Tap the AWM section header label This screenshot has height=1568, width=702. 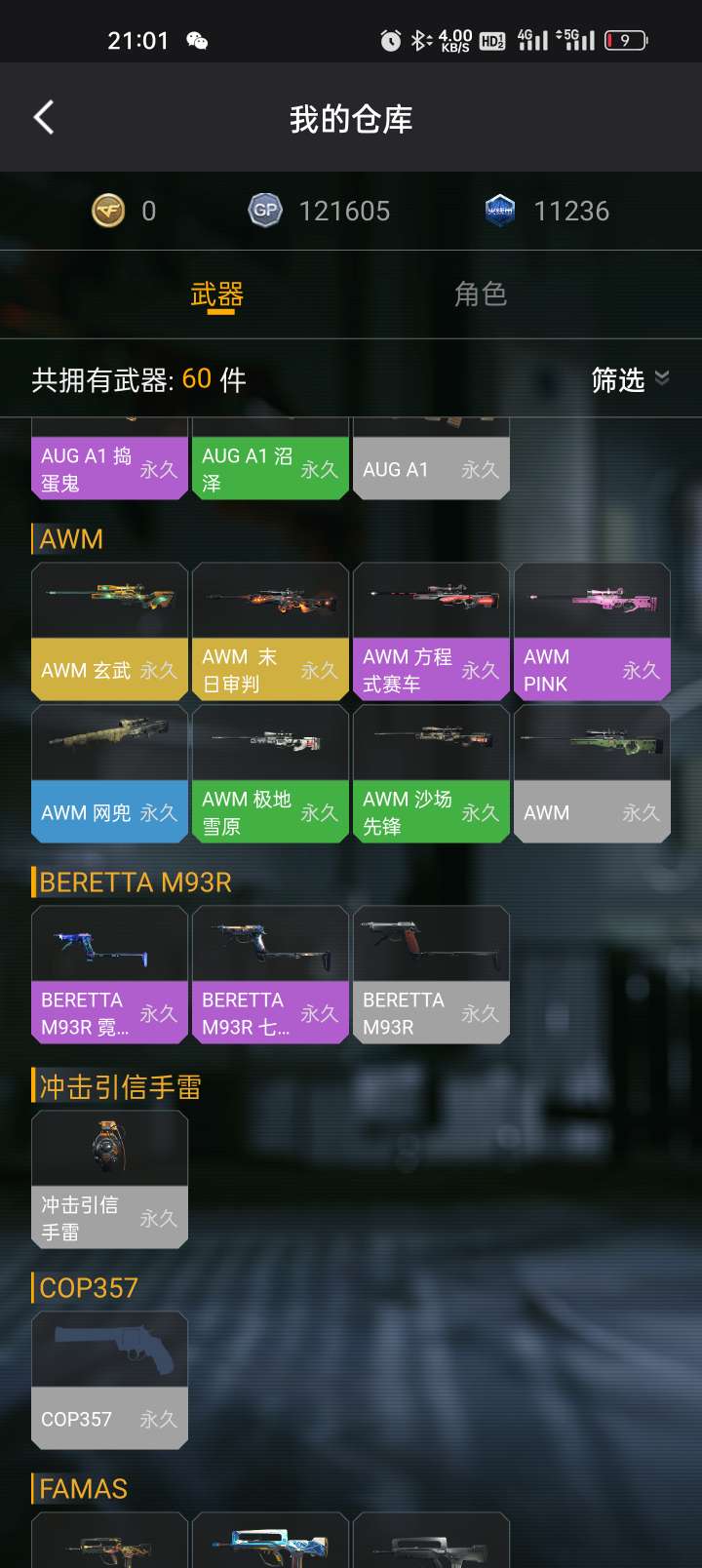point(68,538)
